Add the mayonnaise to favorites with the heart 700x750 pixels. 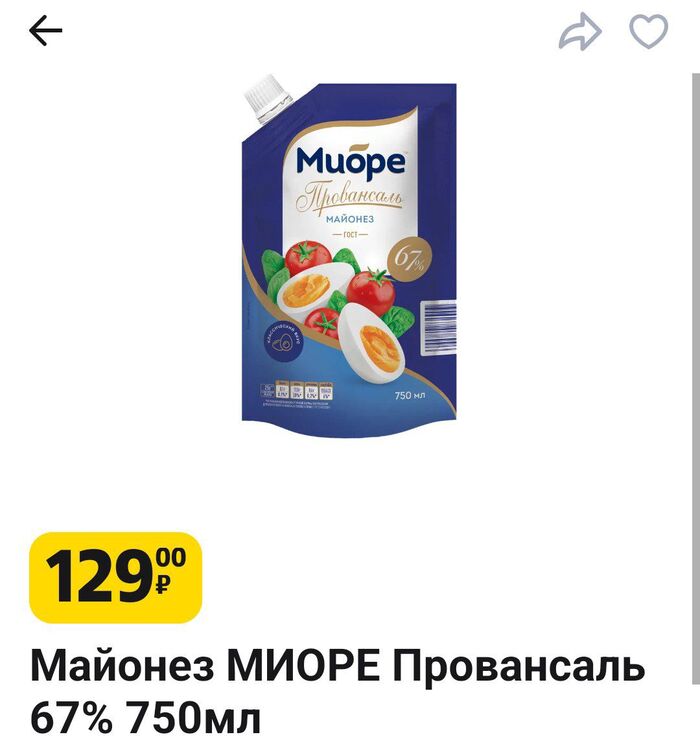click(x=648, y=32)
